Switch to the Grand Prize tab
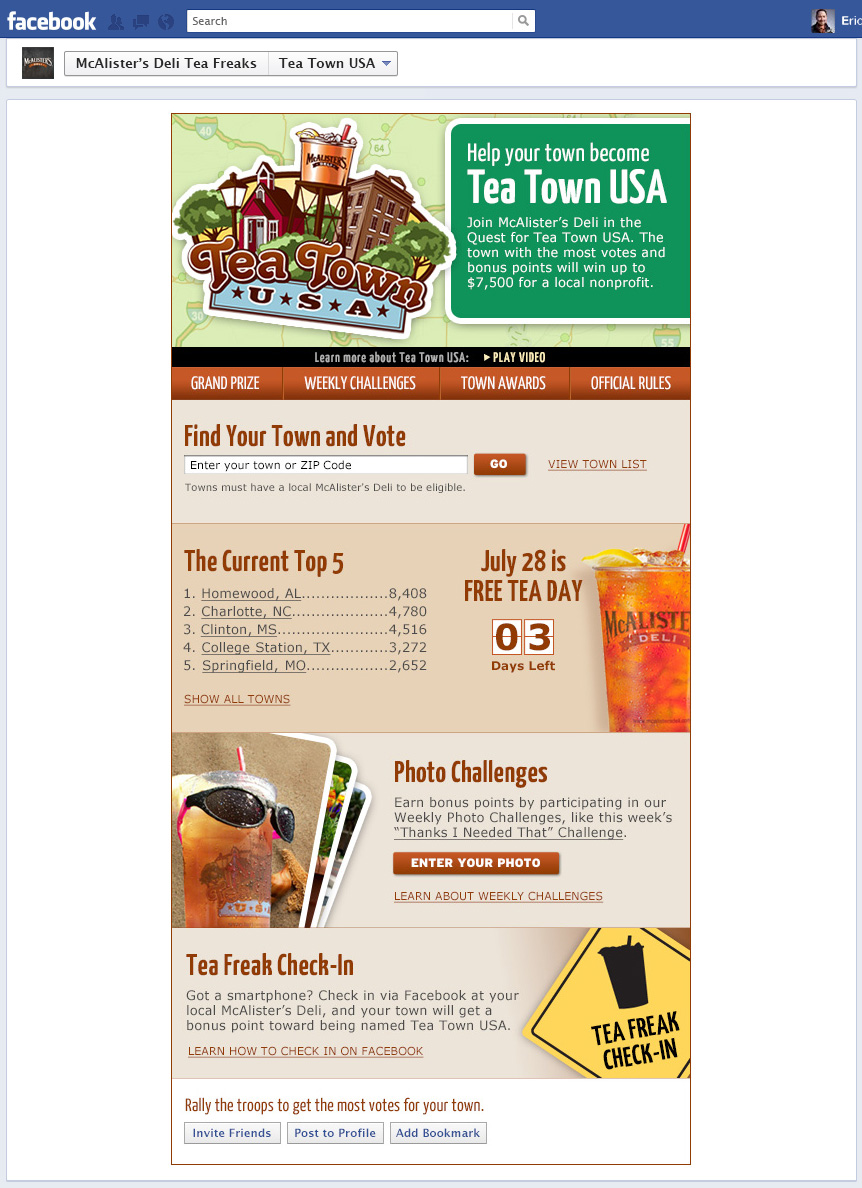The width and height of the screenshot is (862, 1188). pos(225,383)
